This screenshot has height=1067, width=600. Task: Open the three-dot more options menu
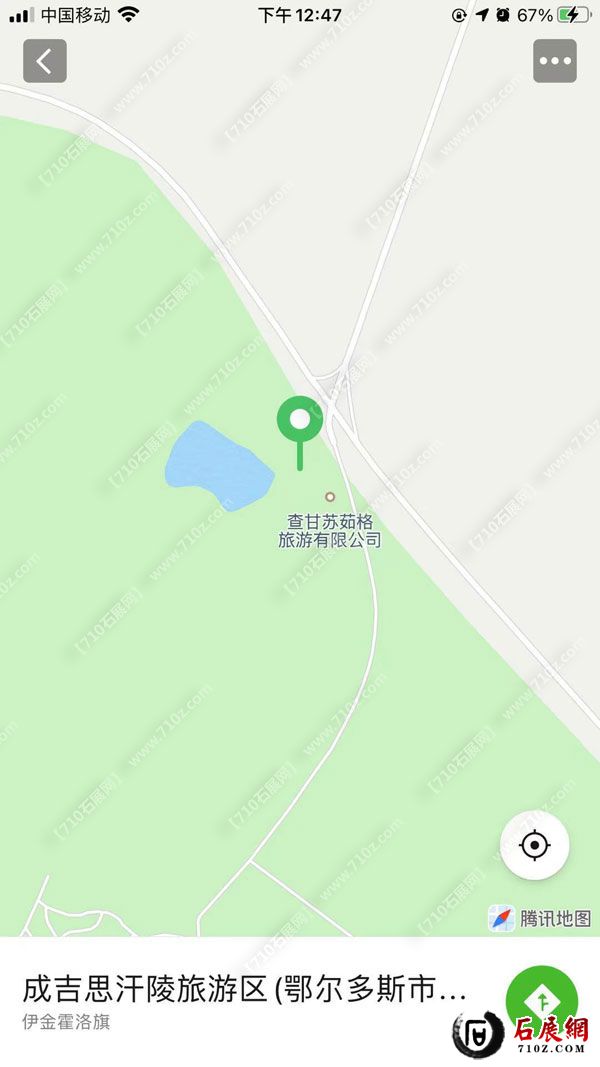(555, 61)
